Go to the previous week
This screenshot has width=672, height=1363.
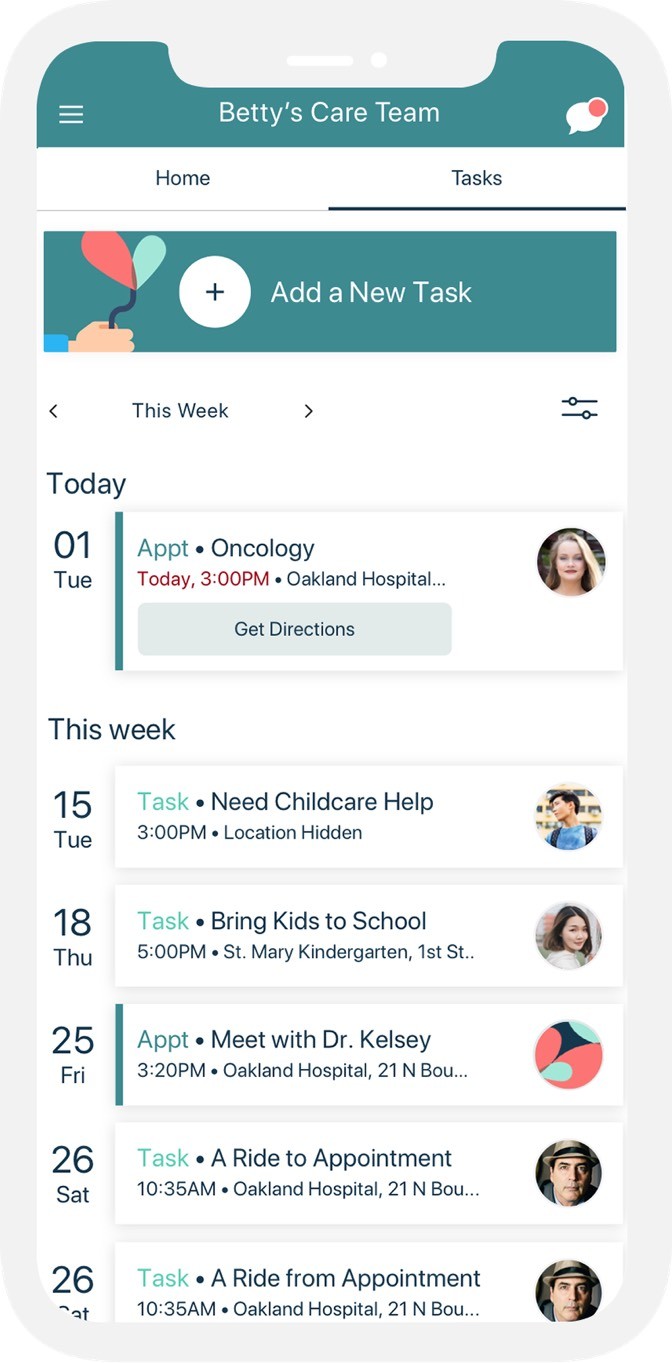click(x=54, y=411)
